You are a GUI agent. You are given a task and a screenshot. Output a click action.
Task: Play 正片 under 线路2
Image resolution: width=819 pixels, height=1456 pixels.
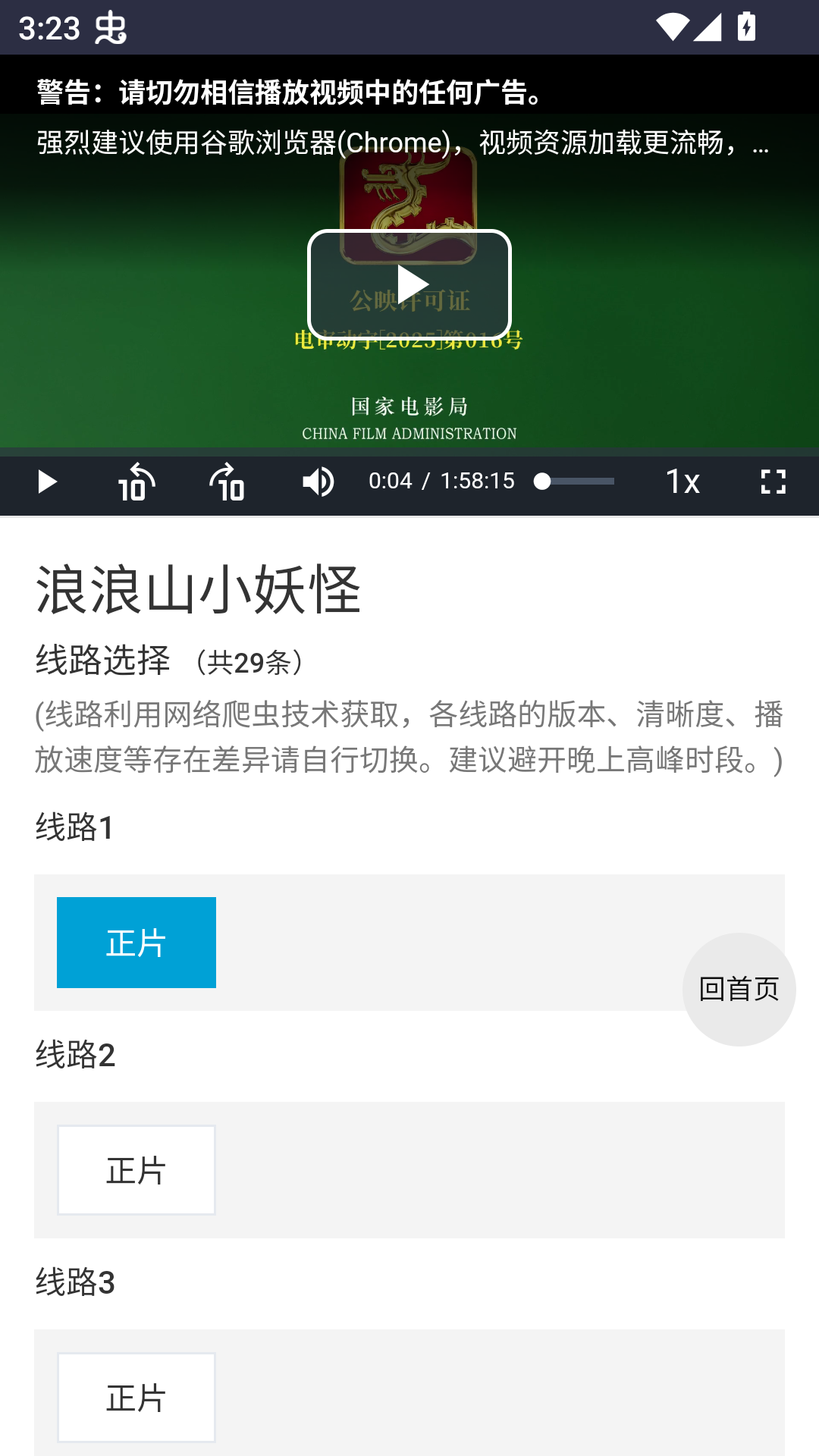[x=136, y=1170]
